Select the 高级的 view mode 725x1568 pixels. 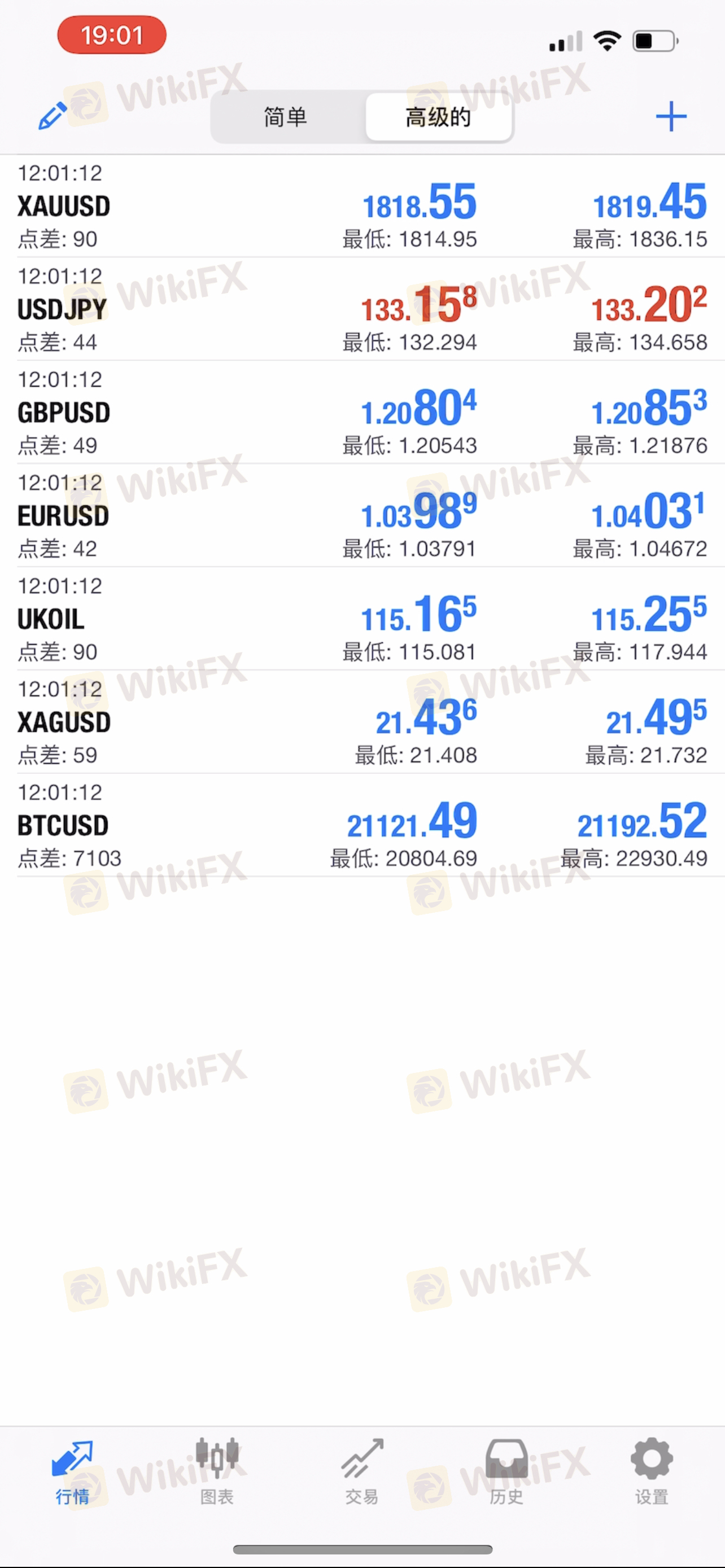point(438,117)
